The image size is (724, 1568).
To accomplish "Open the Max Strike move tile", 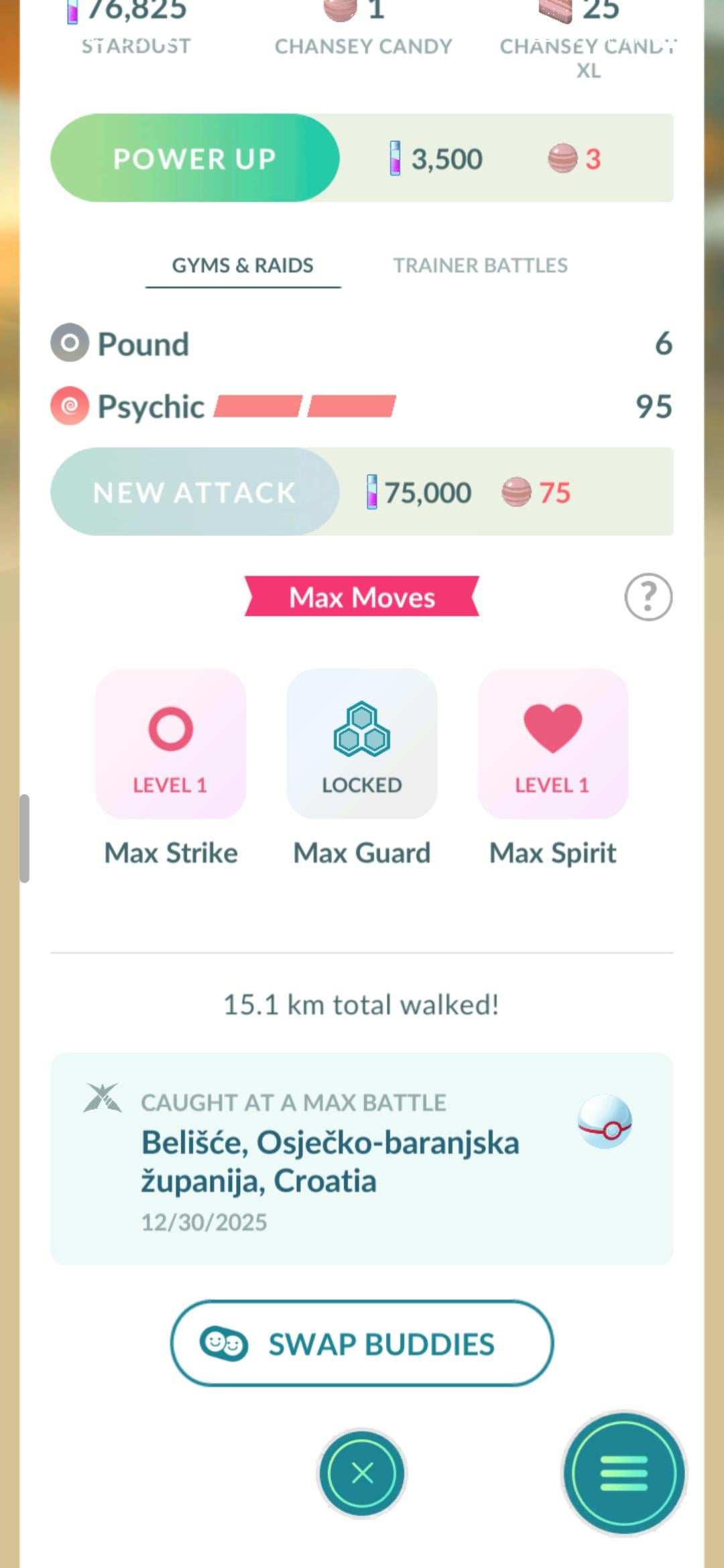I will pyautogui.click(x=171, y=744).
